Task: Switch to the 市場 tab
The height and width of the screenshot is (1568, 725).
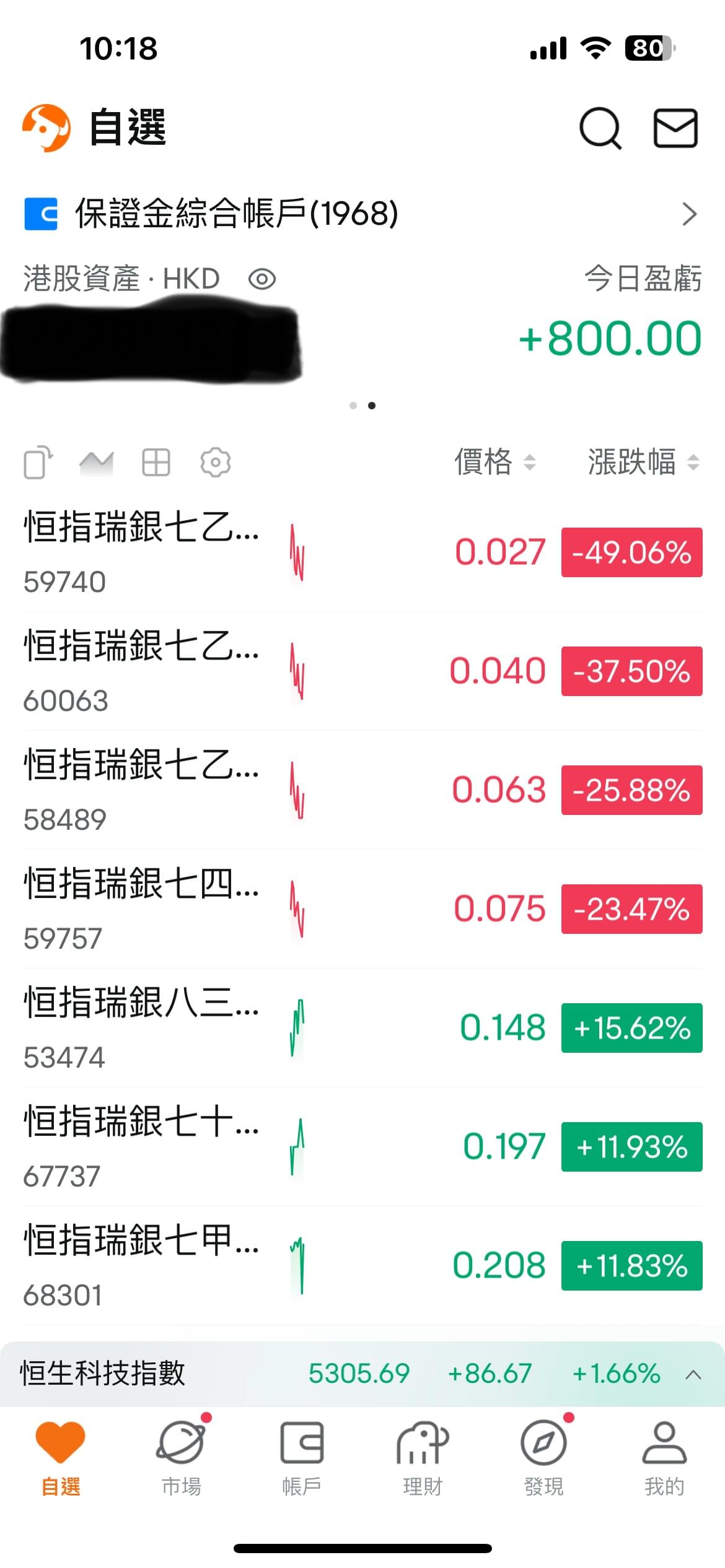Action: click(x=181, y=1458)
